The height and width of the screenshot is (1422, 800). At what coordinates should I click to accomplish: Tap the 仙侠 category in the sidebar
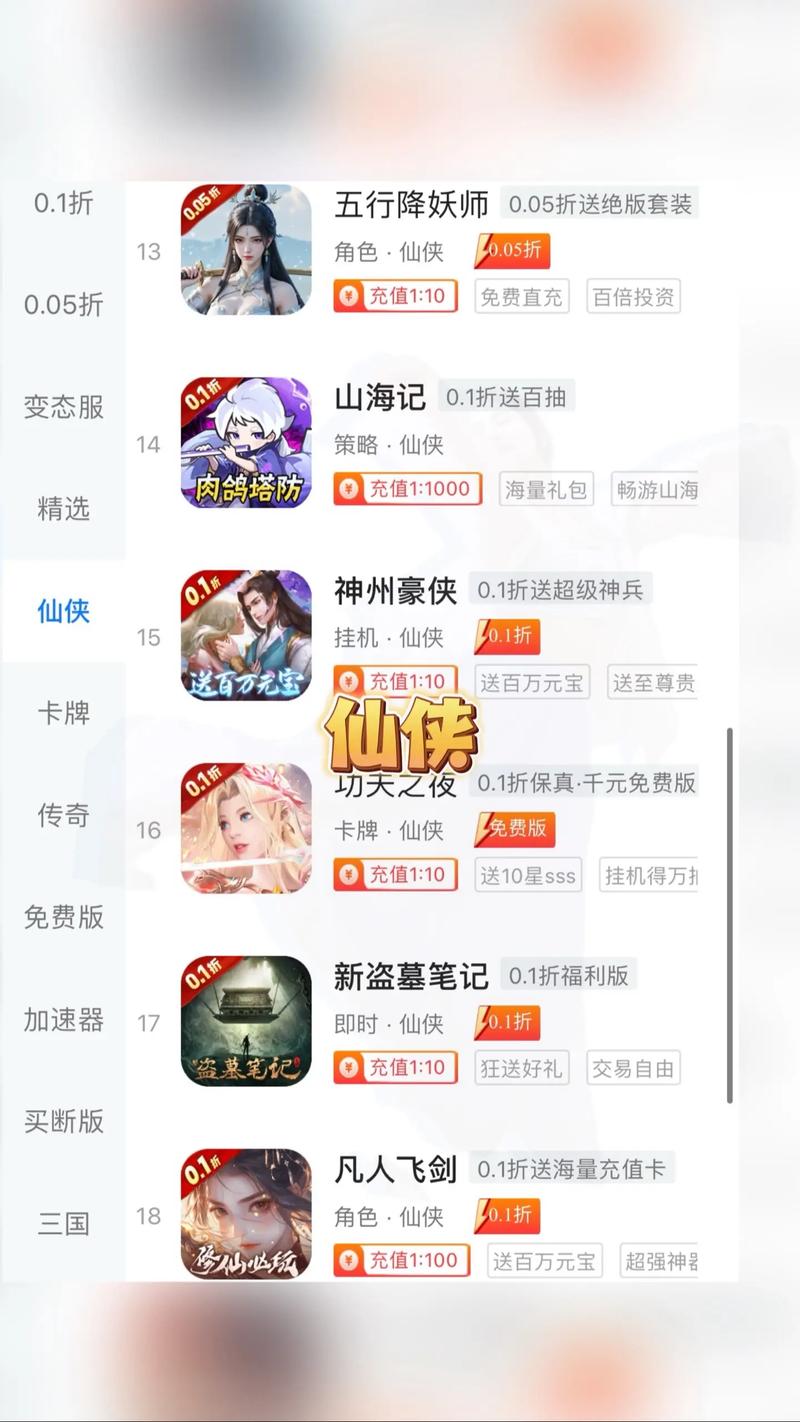63,611
